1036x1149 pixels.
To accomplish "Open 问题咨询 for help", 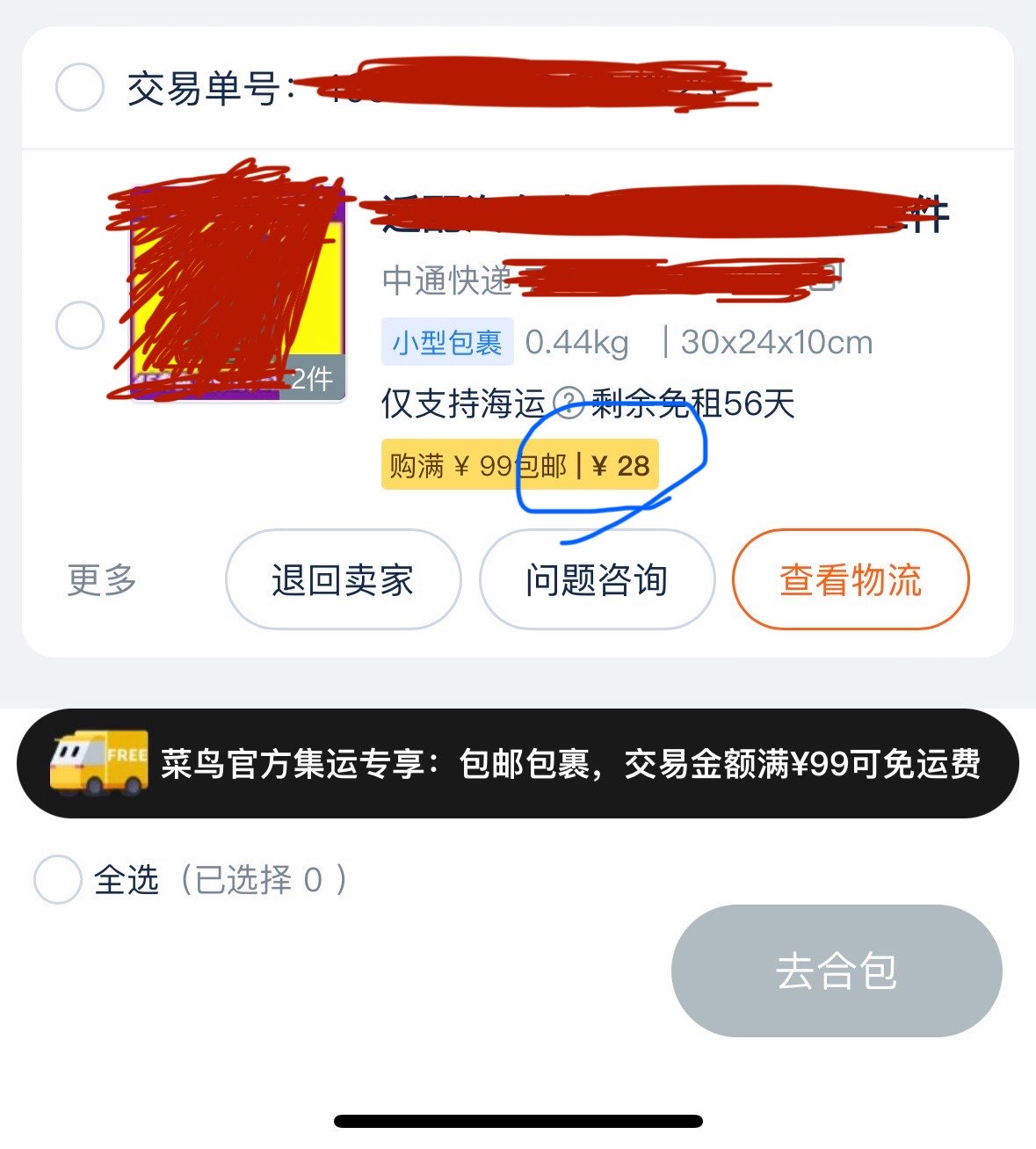I will (597, 579).
